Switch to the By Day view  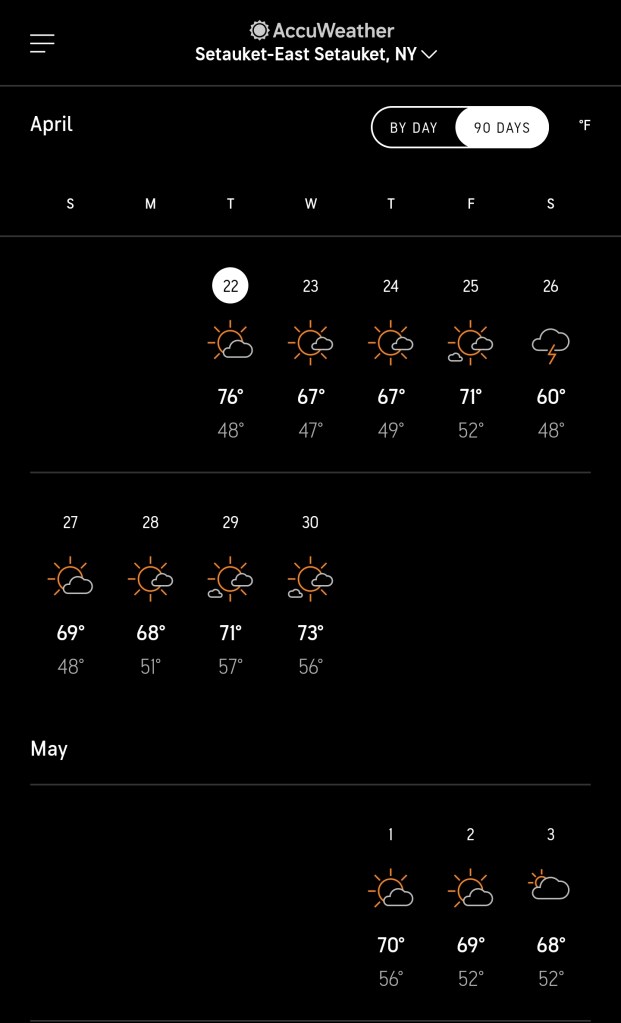coord(414,128)
